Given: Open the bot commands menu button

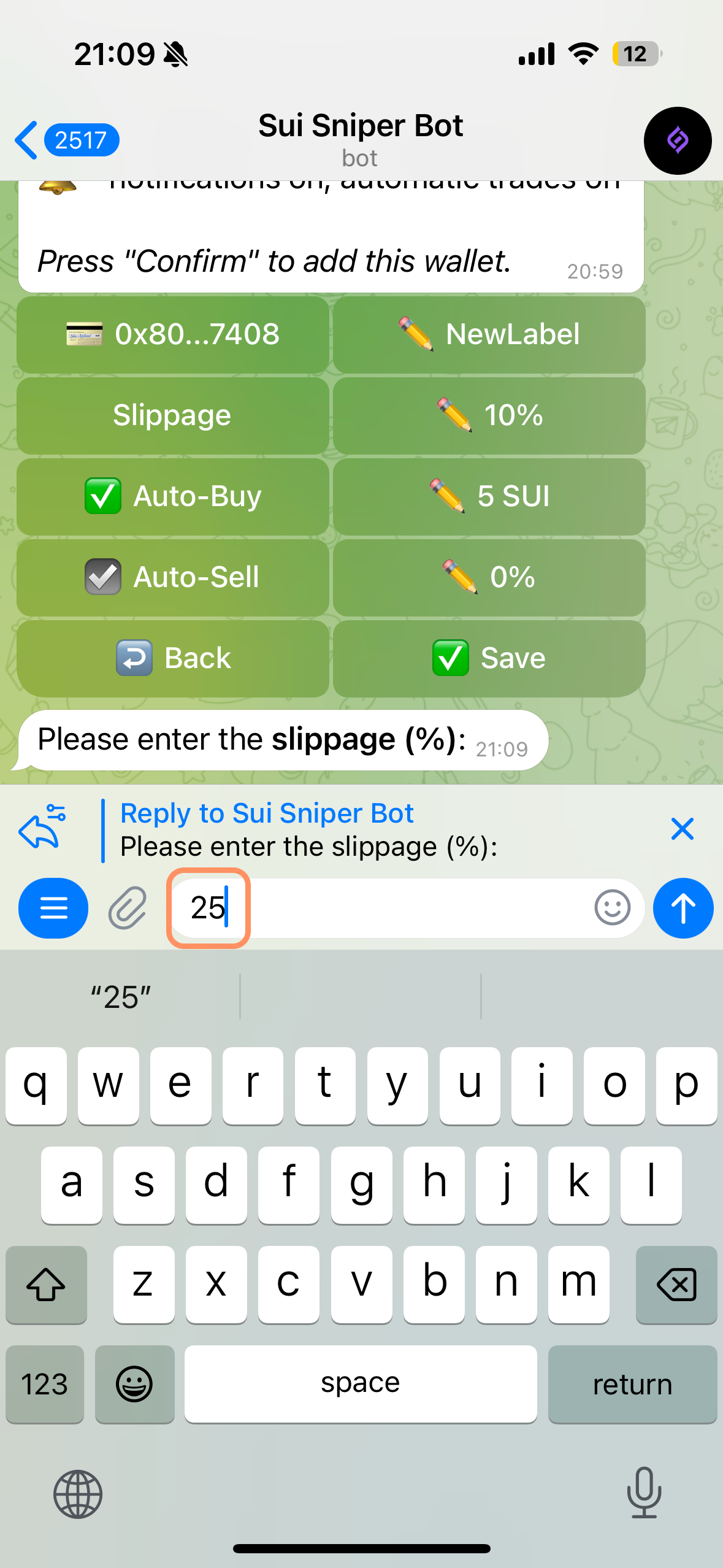Looking at the screenshot, I should [x=53, y=908].
